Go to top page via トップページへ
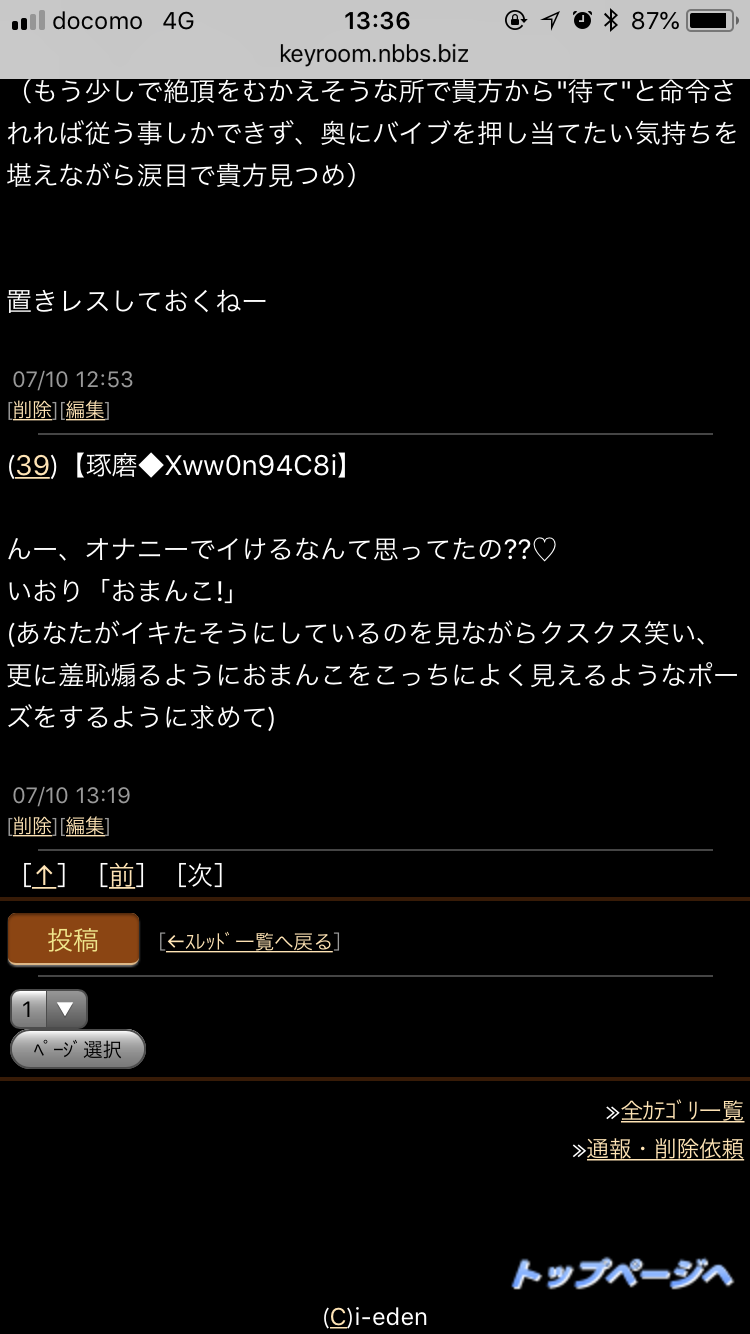 (622, 1271)
